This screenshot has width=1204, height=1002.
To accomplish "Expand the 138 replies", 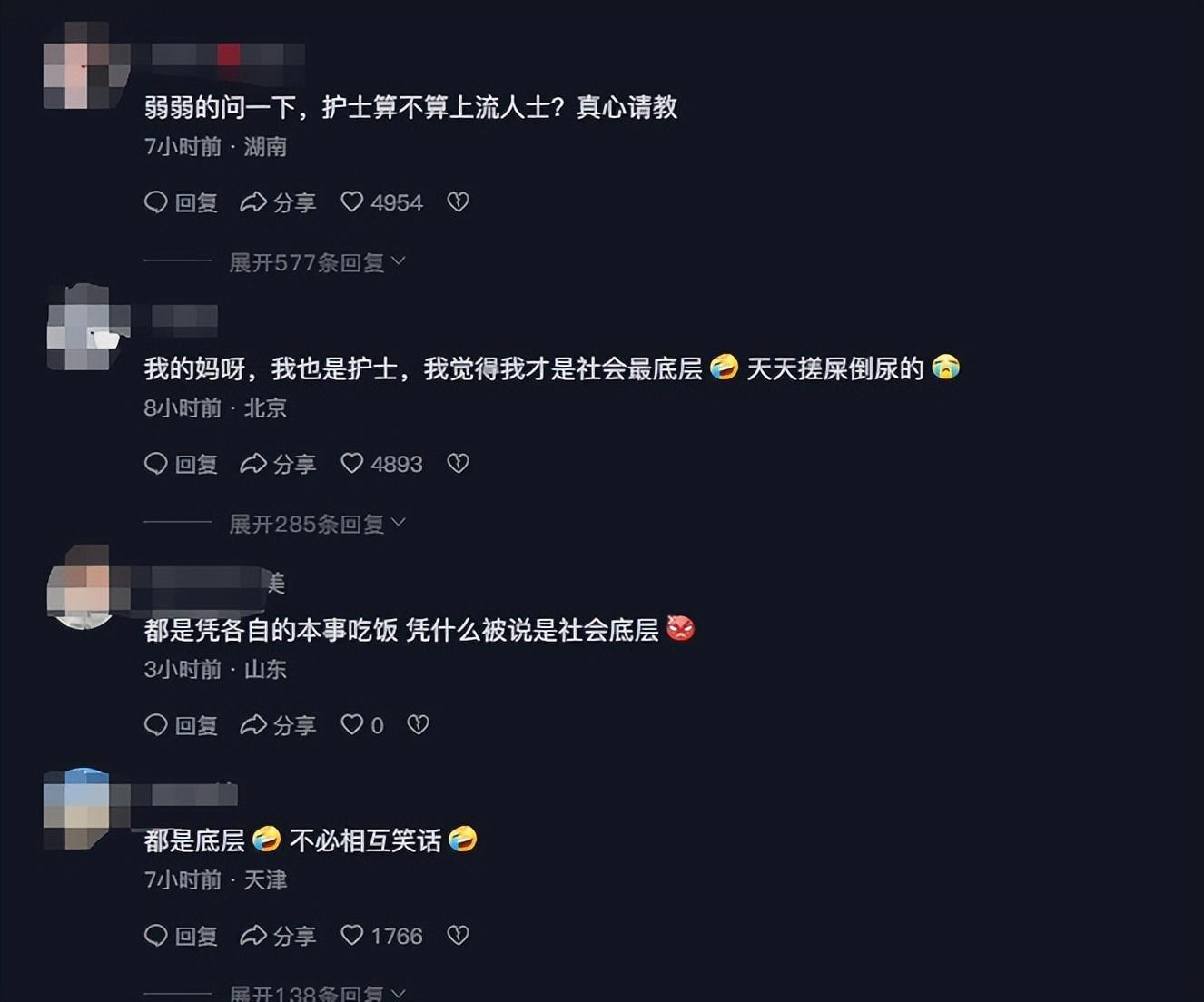I will (x=316, y=993).
